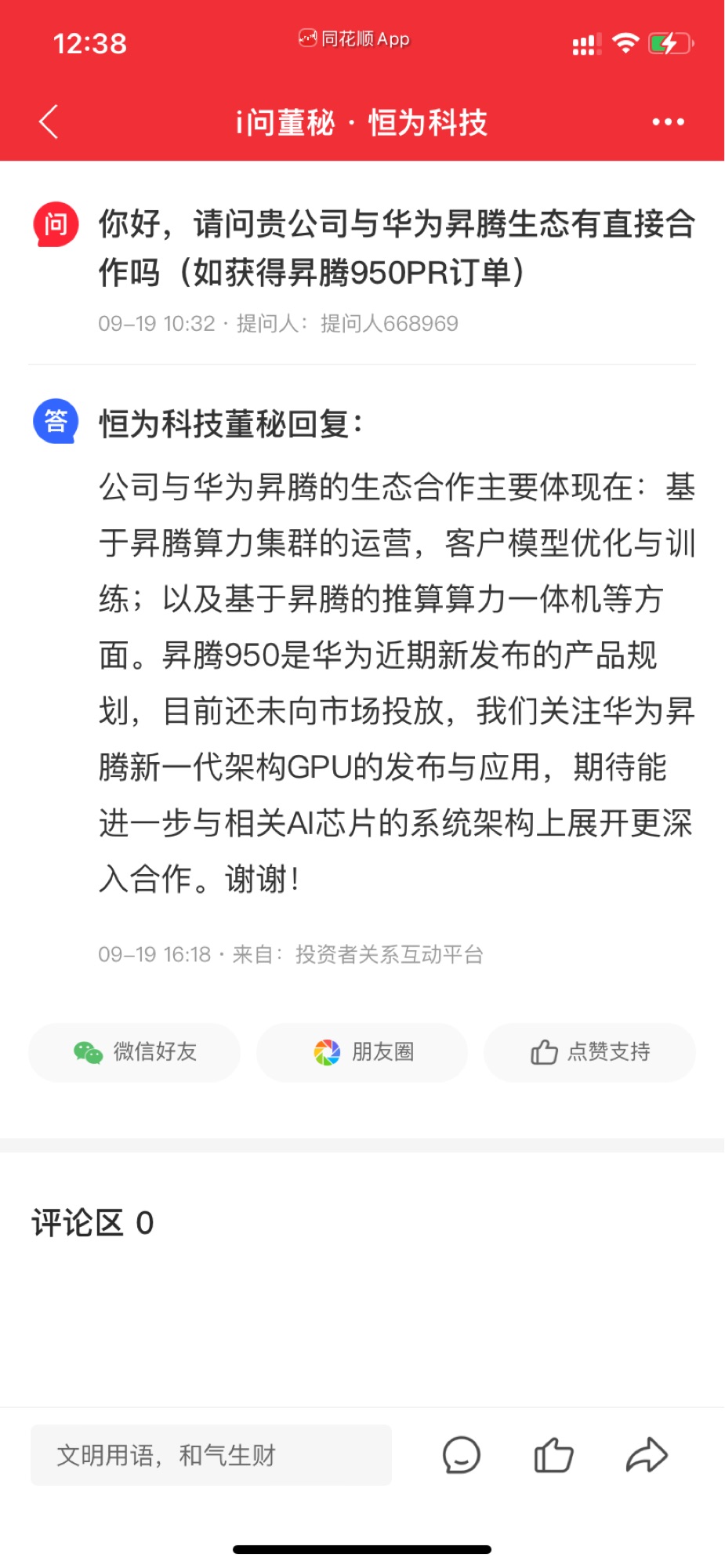Open the three-dot overflow menu
Screen dimensions: 725x1568
click(668, 122)
